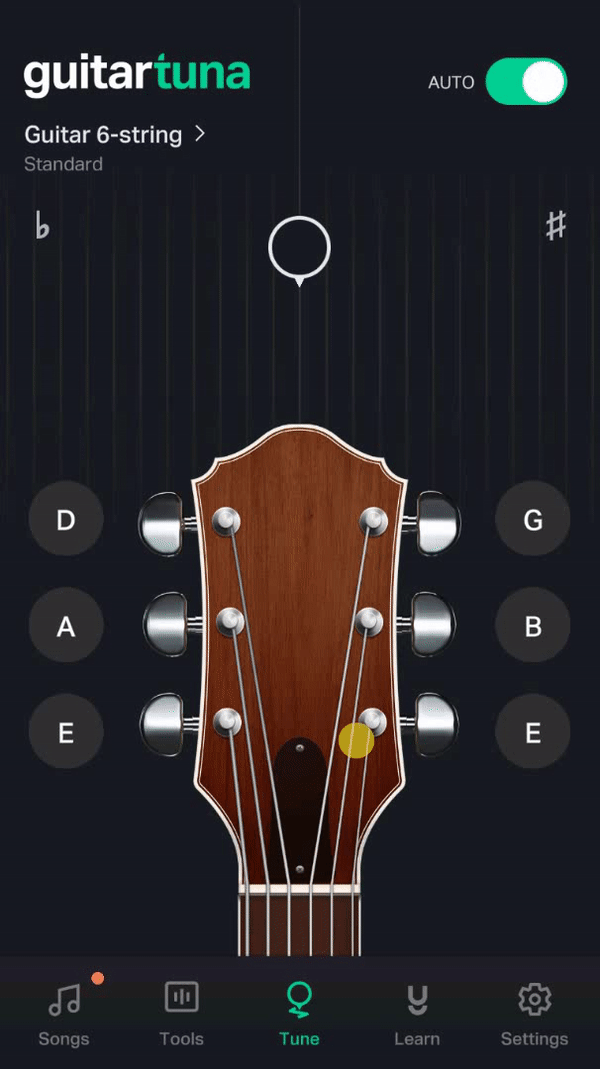
Task: Turn off the AUTO tuning switch
Action: (x=526, y=82)
